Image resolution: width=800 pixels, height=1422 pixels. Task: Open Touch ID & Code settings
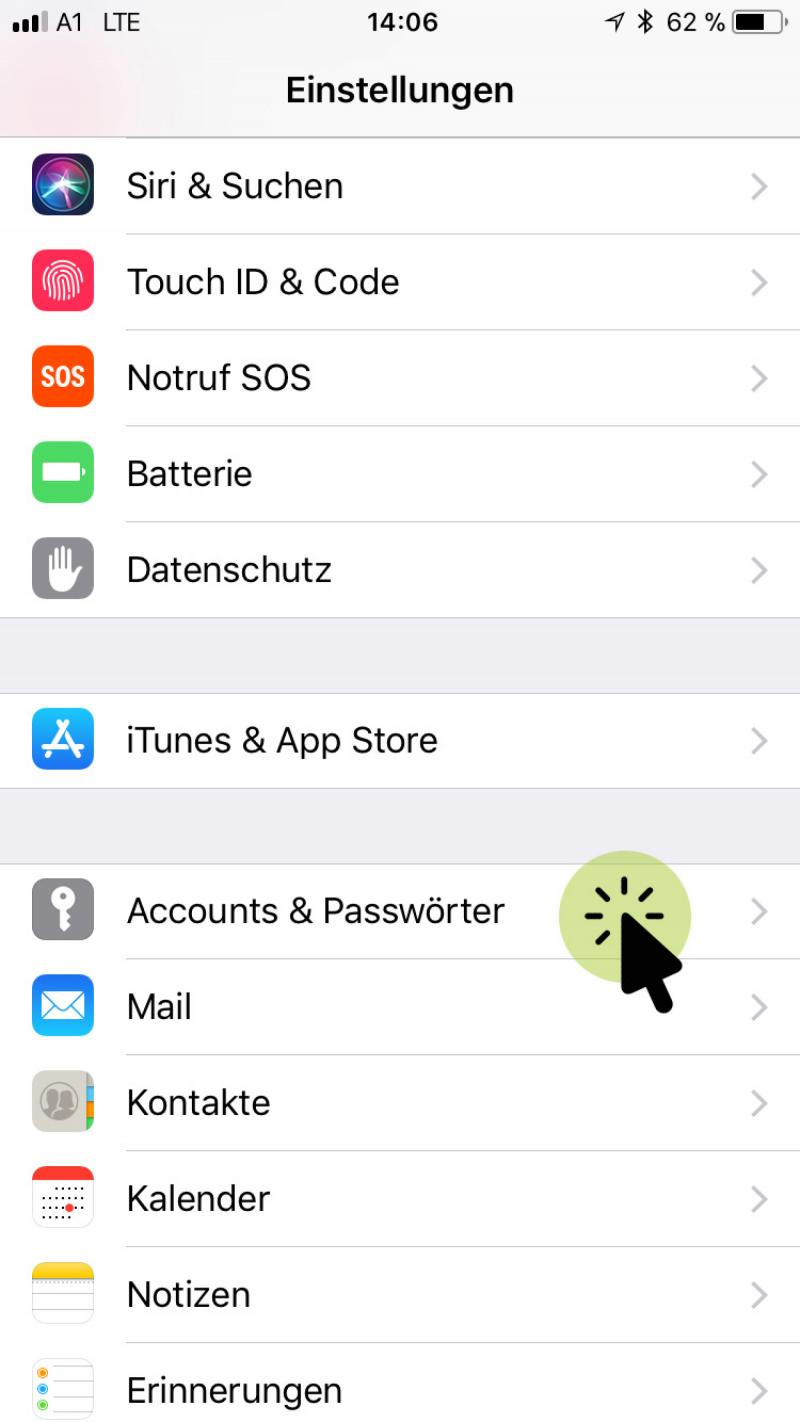[263, 282]
